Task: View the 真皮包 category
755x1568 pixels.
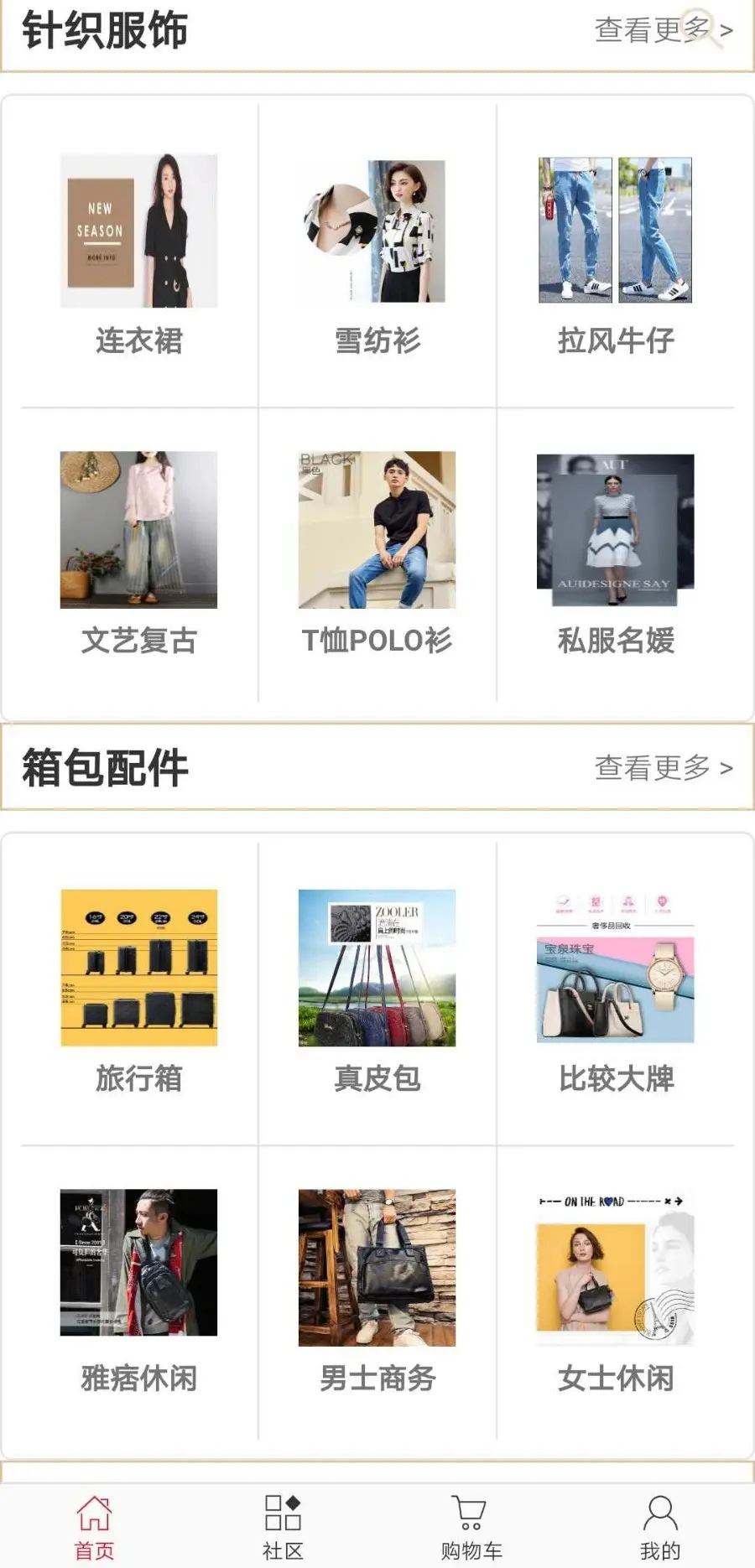Action: pyautogui.click(x=377, y=989)
